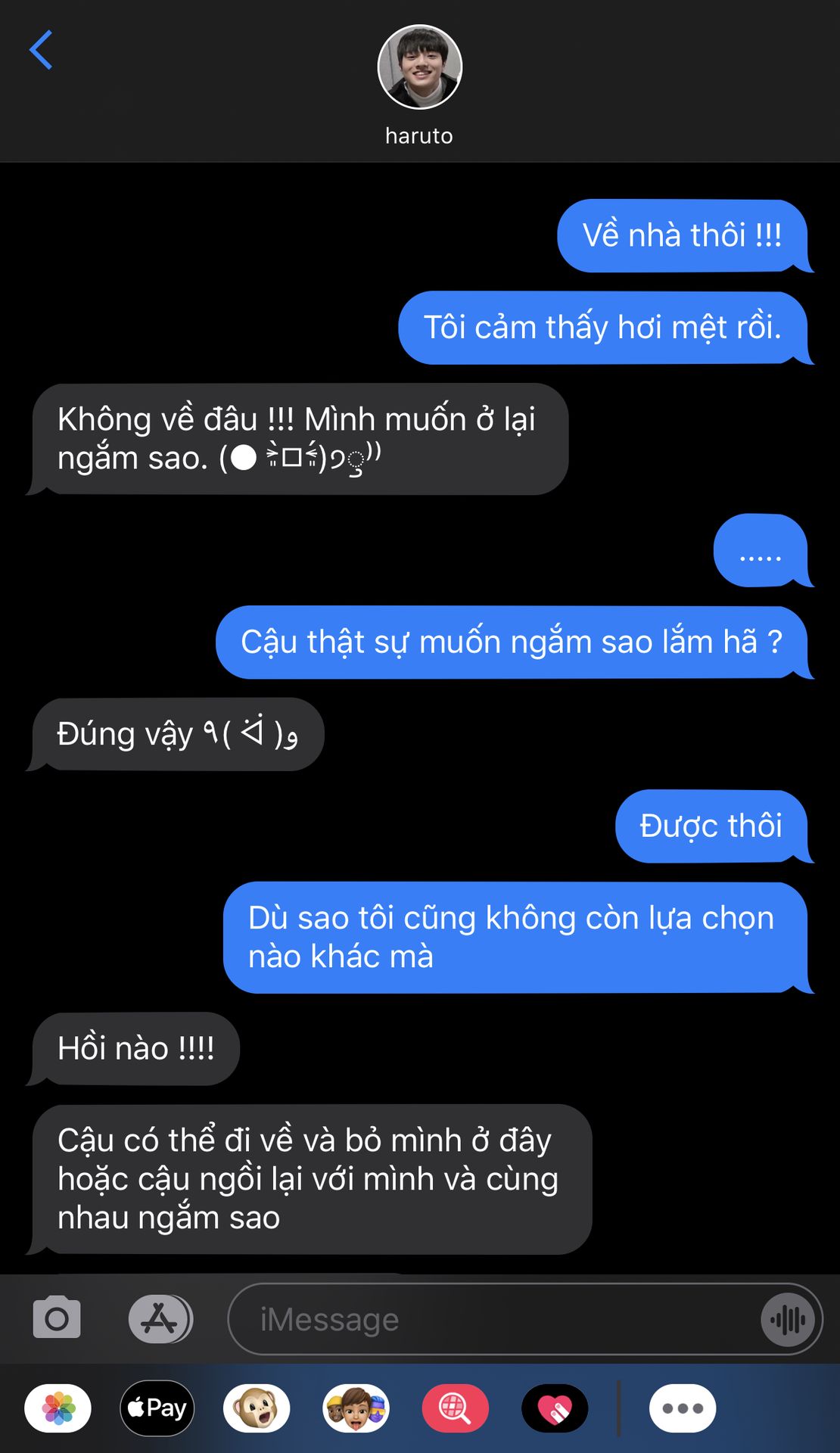
Task: Open more iMessage apps
Action: 683,1408
